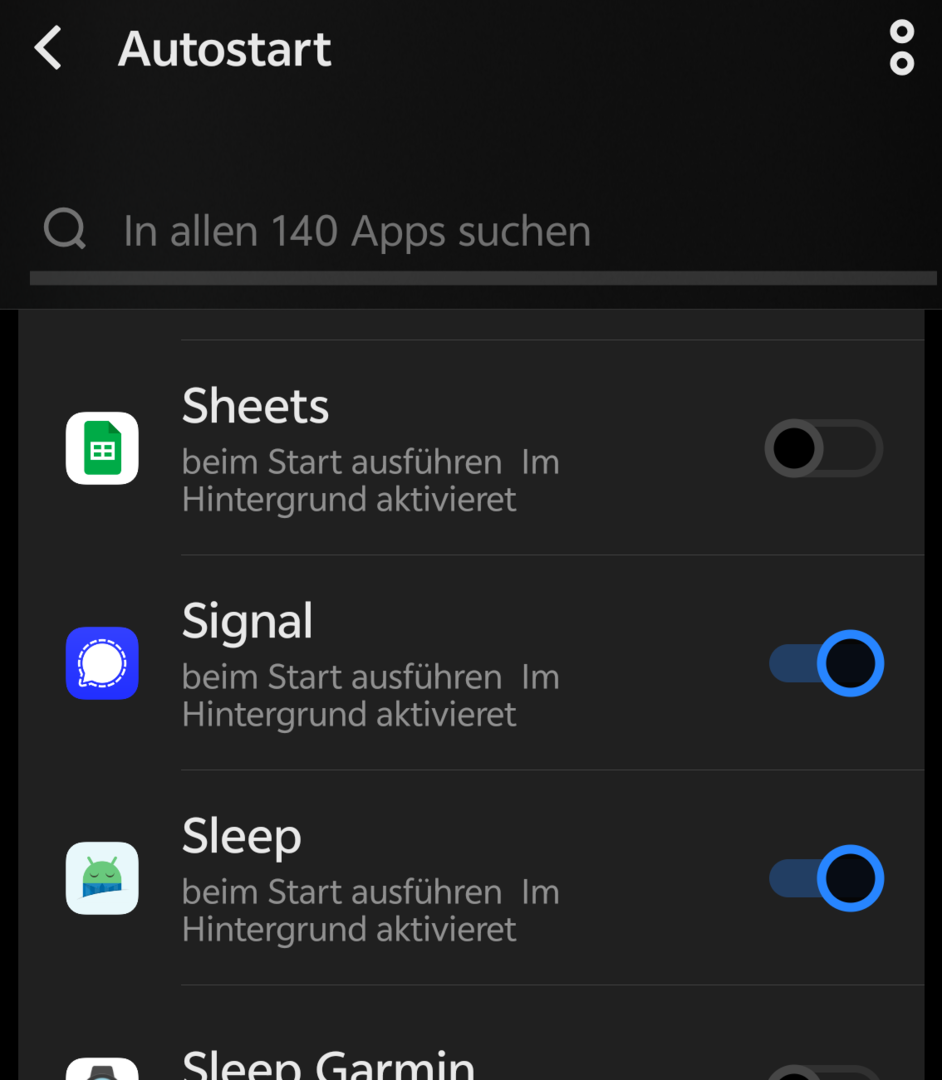Open the Sleep Garmin app entry

tap(330, 1064)
